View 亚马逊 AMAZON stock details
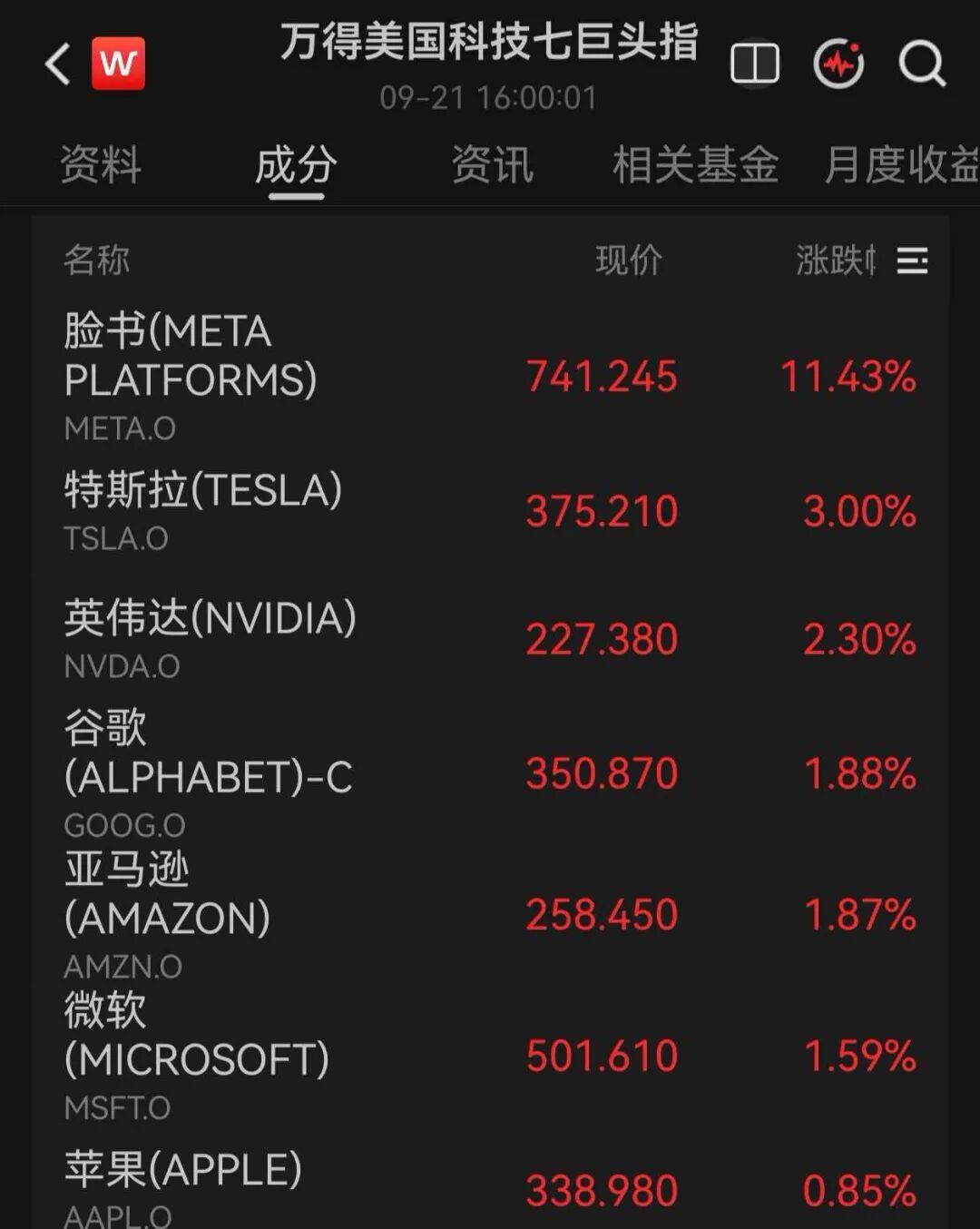The width and height of the screenshot is (980, 1229). click(x=490, y=915)
